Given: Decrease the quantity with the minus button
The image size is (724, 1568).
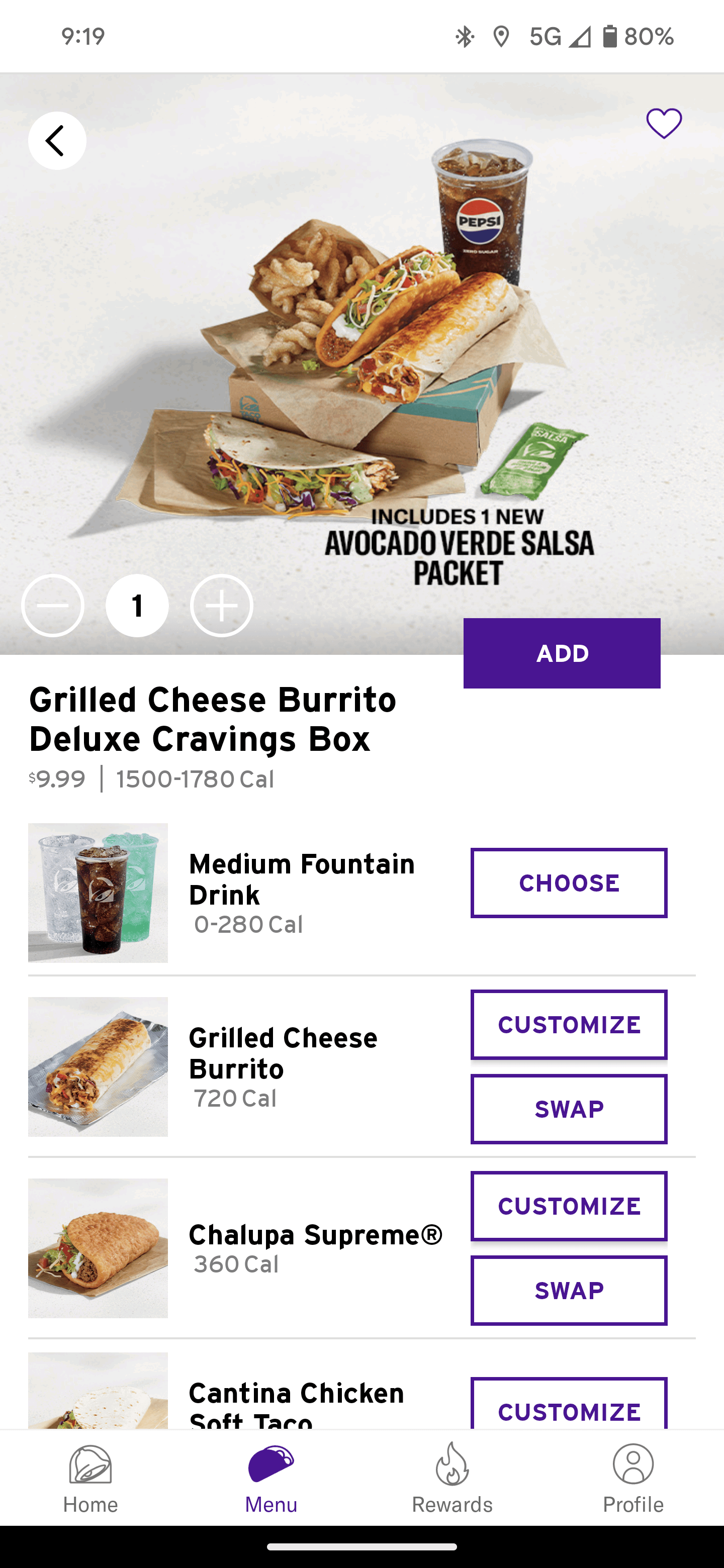Looking at the screenshot, I should pyautogui.click(x=53, y=606).
